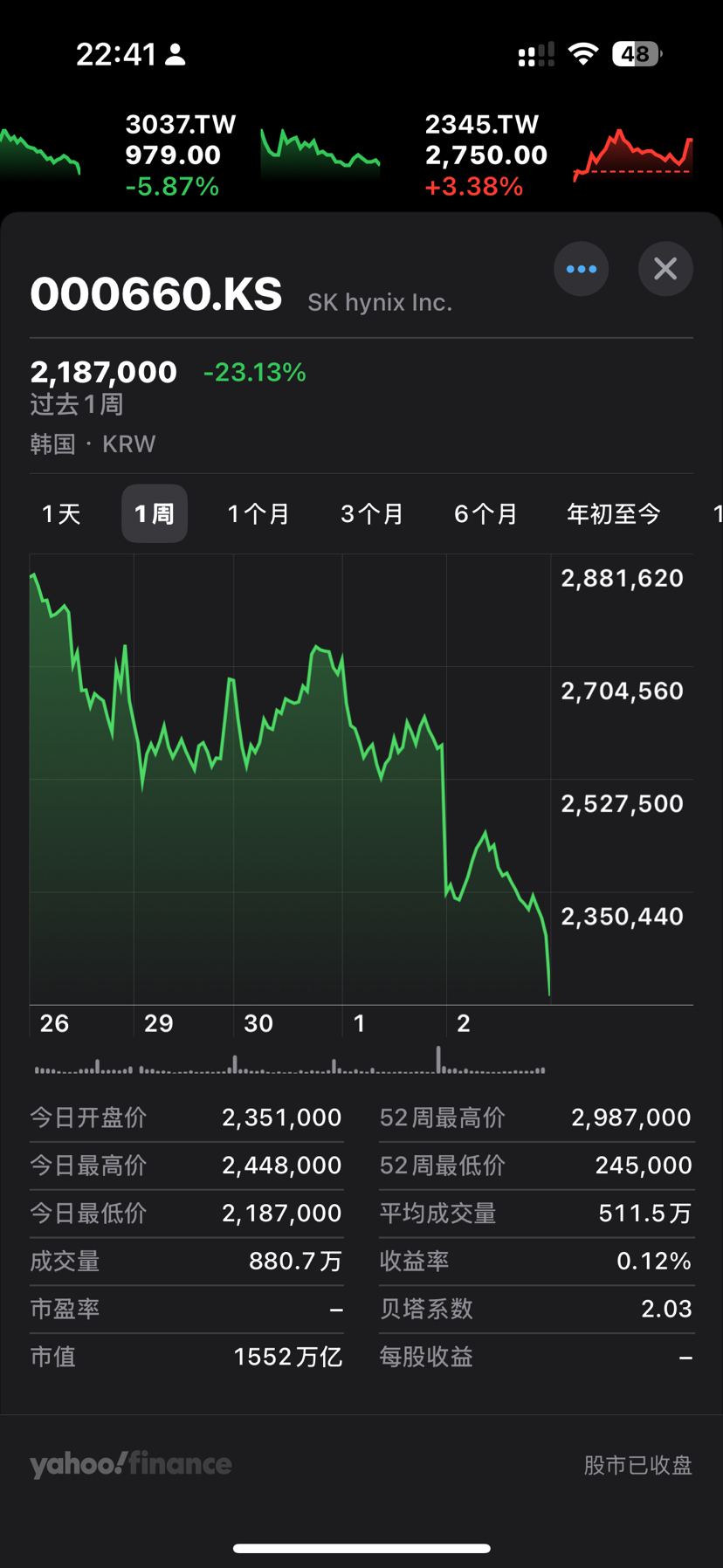Switch to the 3个月 range
The image size is (723, 1568).
[372, 514]
